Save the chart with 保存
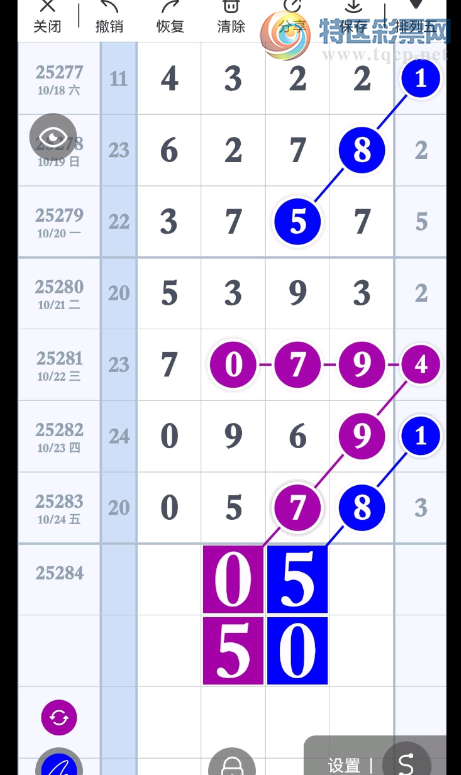 pos(353,17)
